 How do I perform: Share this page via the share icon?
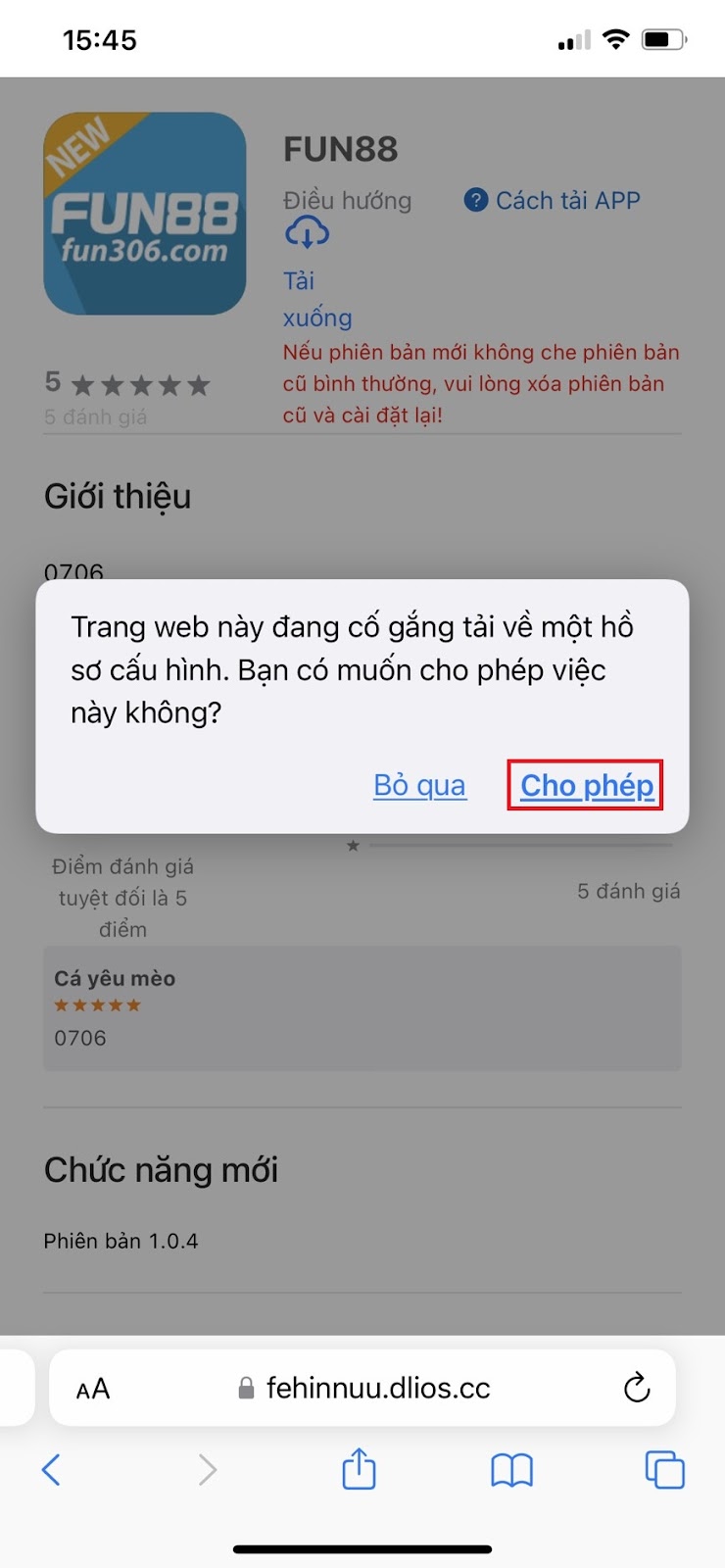359,1468
